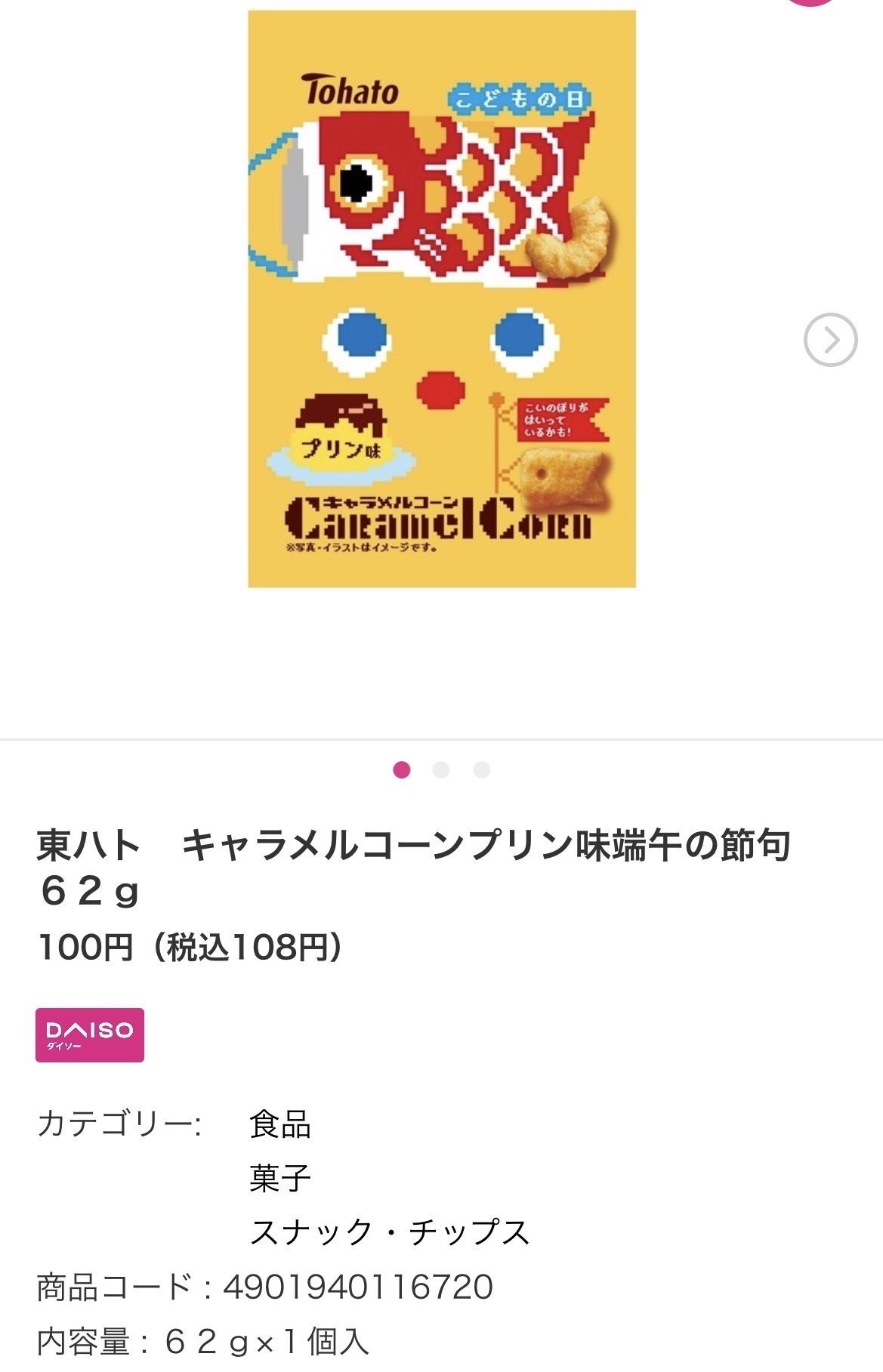The width and height of the screenshot is (883, 1372).
Task: Show the next product image with the arrow
Action: 830,340
